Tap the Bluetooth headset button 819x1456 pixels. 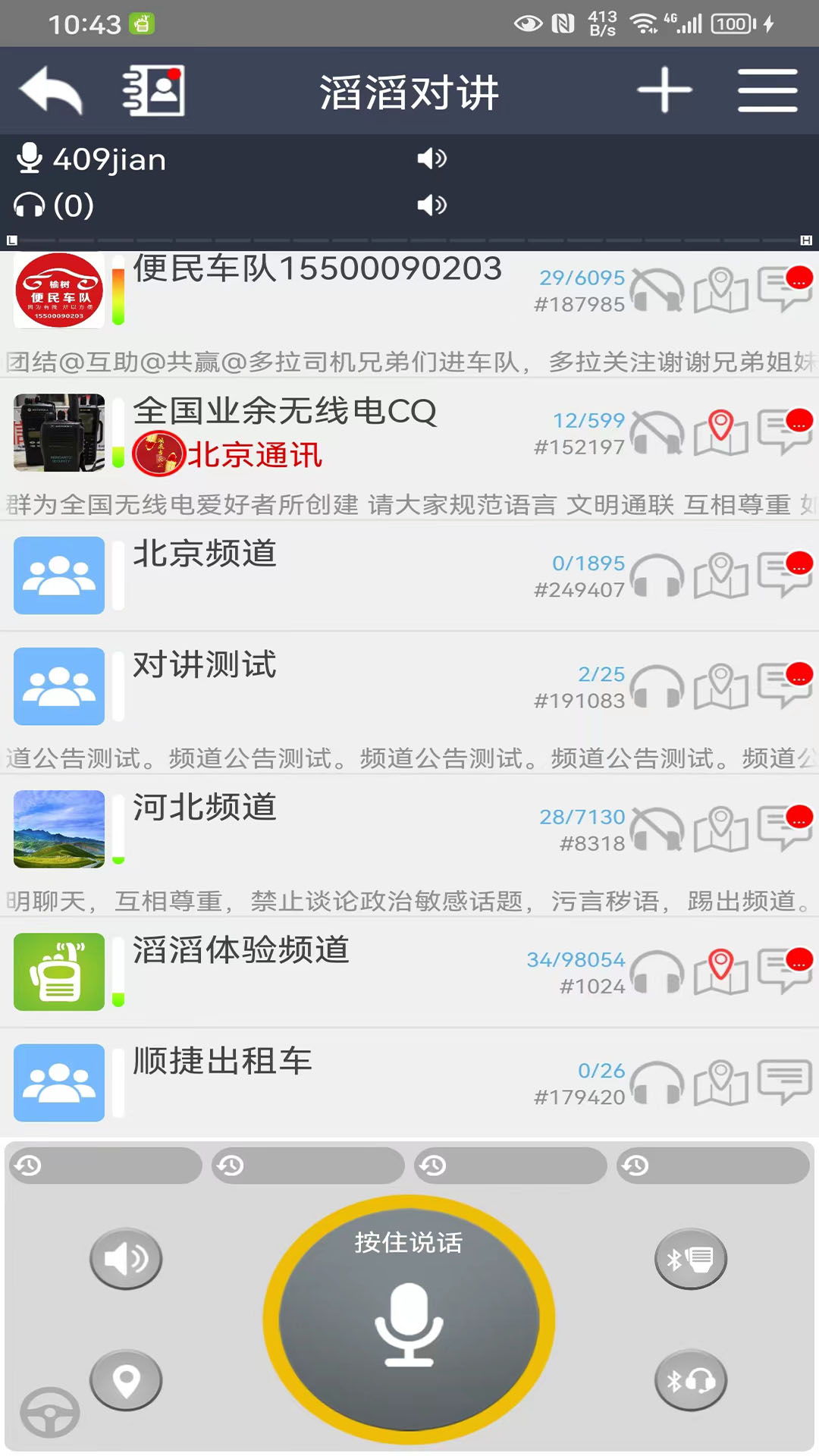click(691, 1380)
